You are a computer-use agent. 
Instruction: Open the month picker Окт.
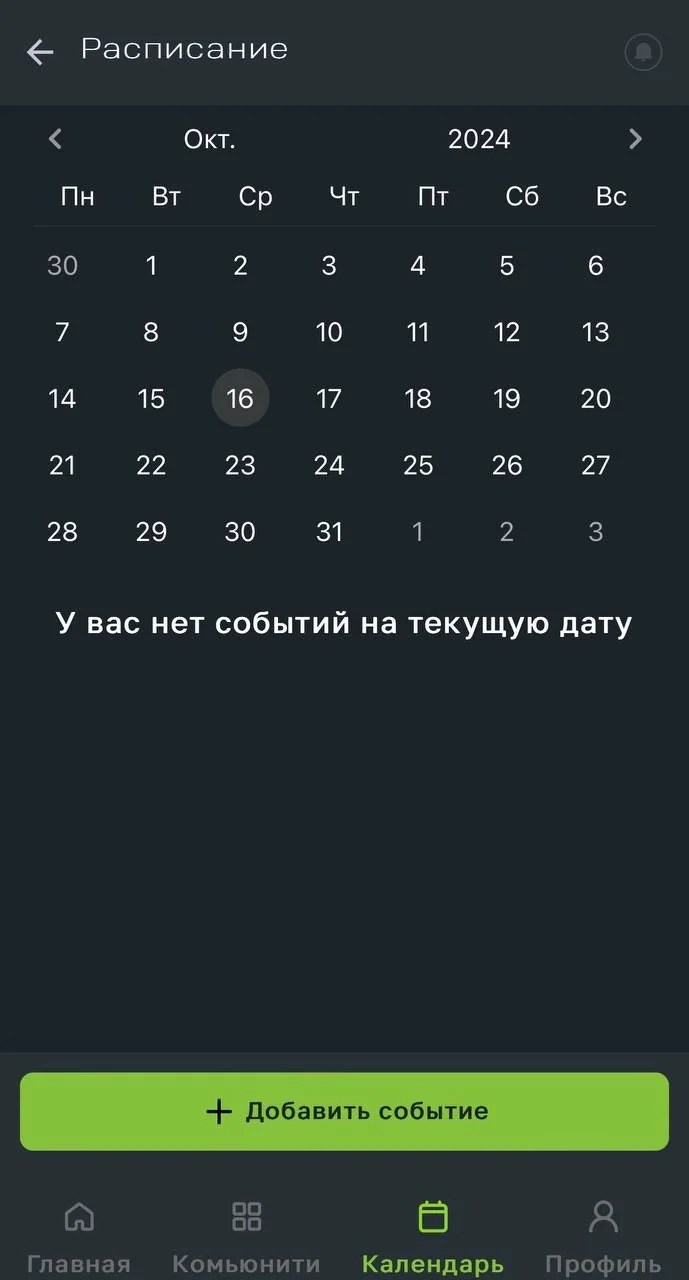(x=210, y=139)
